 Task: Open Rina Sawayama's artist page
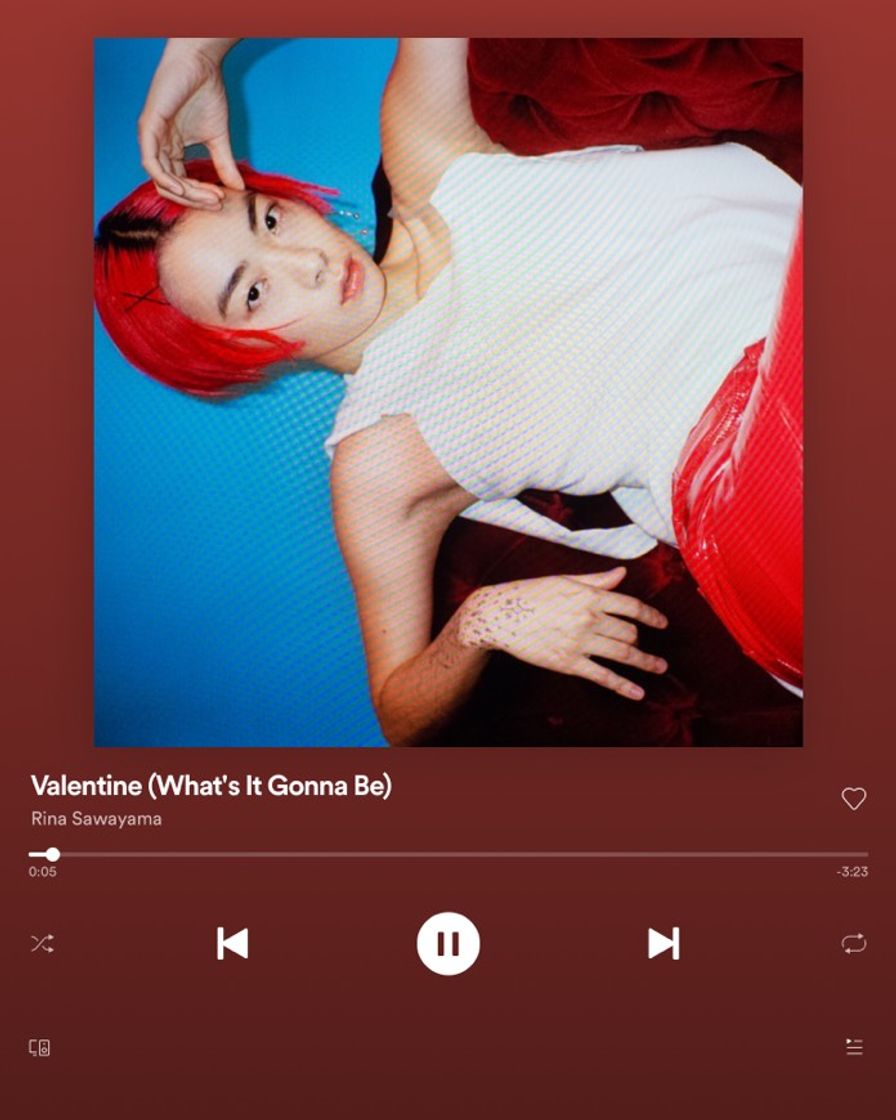96,819
